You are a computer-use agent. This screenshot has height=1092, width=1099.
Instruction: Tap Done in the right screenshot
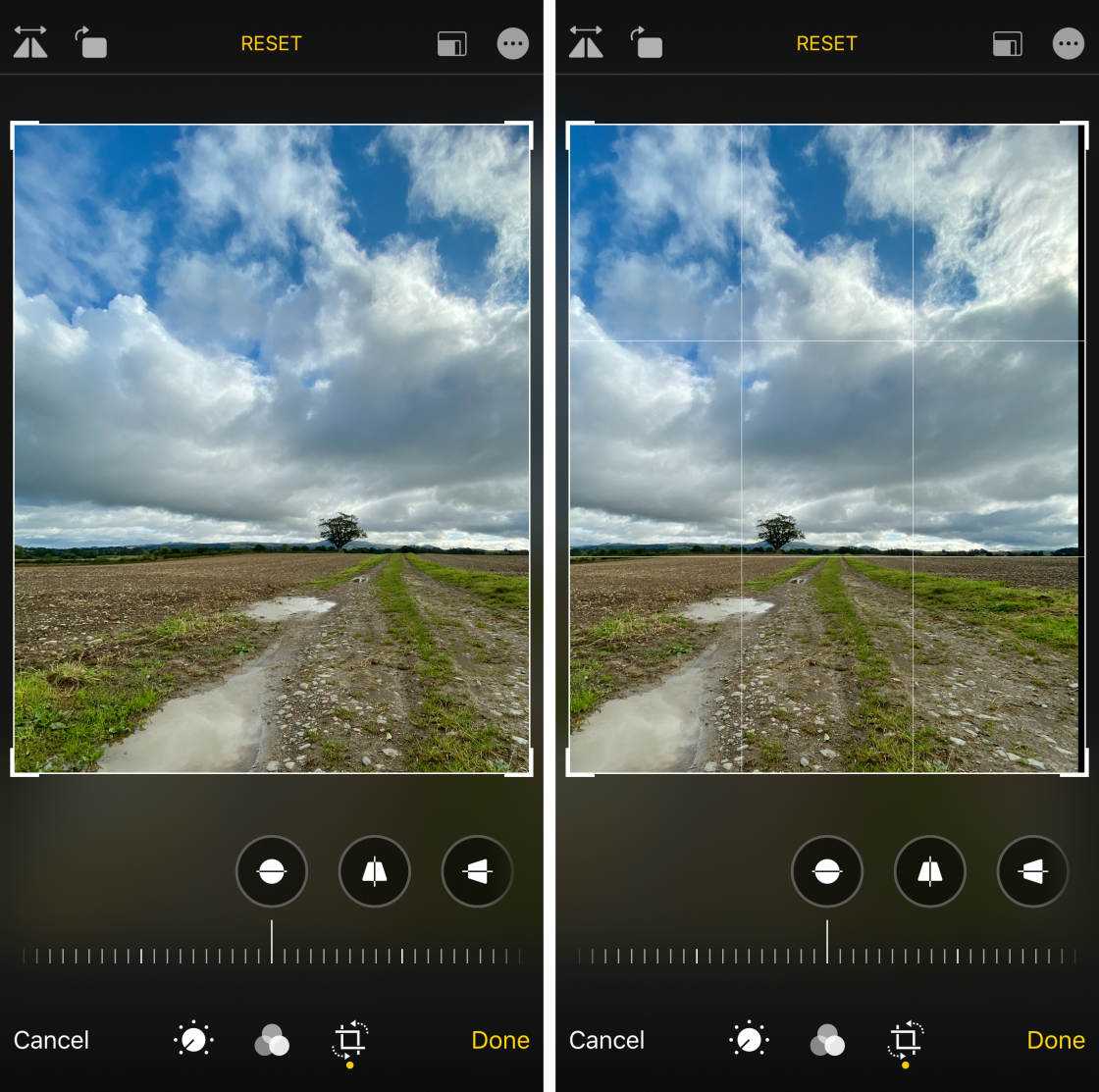[x=1055, y=1040]
